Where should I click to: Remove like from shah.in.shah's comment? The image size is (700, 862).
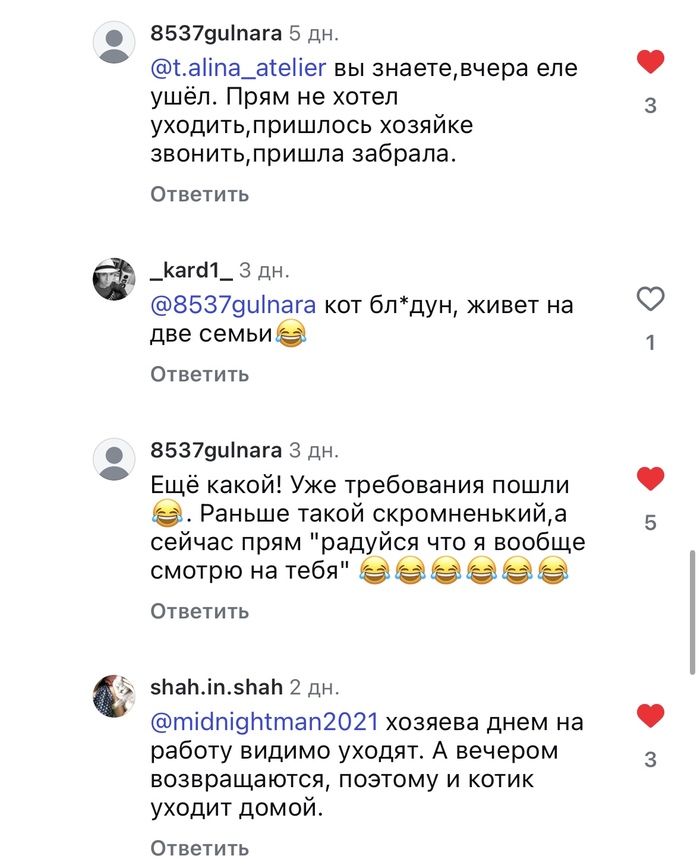point(650,716)
